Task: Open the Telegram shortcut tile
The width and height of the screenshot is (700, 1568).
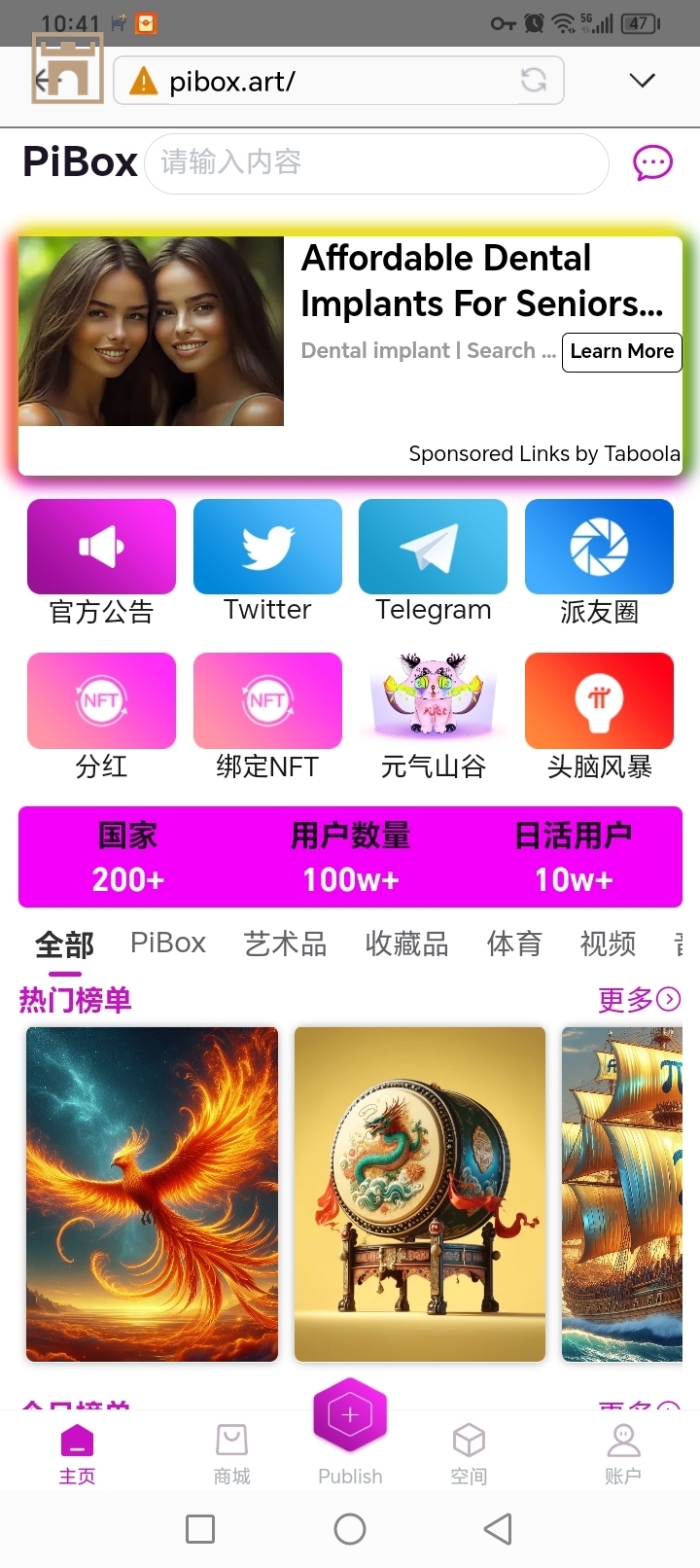Action: (433, 561)
